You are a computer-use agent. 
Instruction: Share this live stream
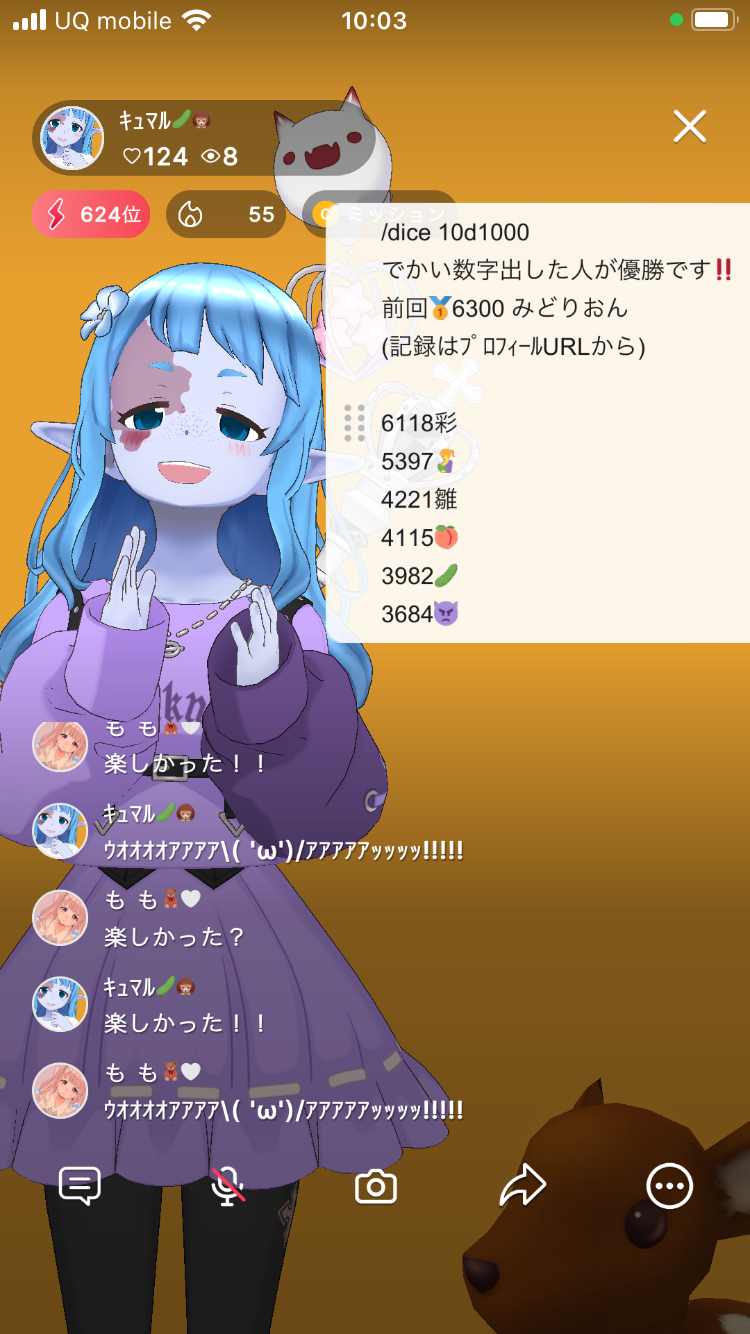tap(522, 1186)
